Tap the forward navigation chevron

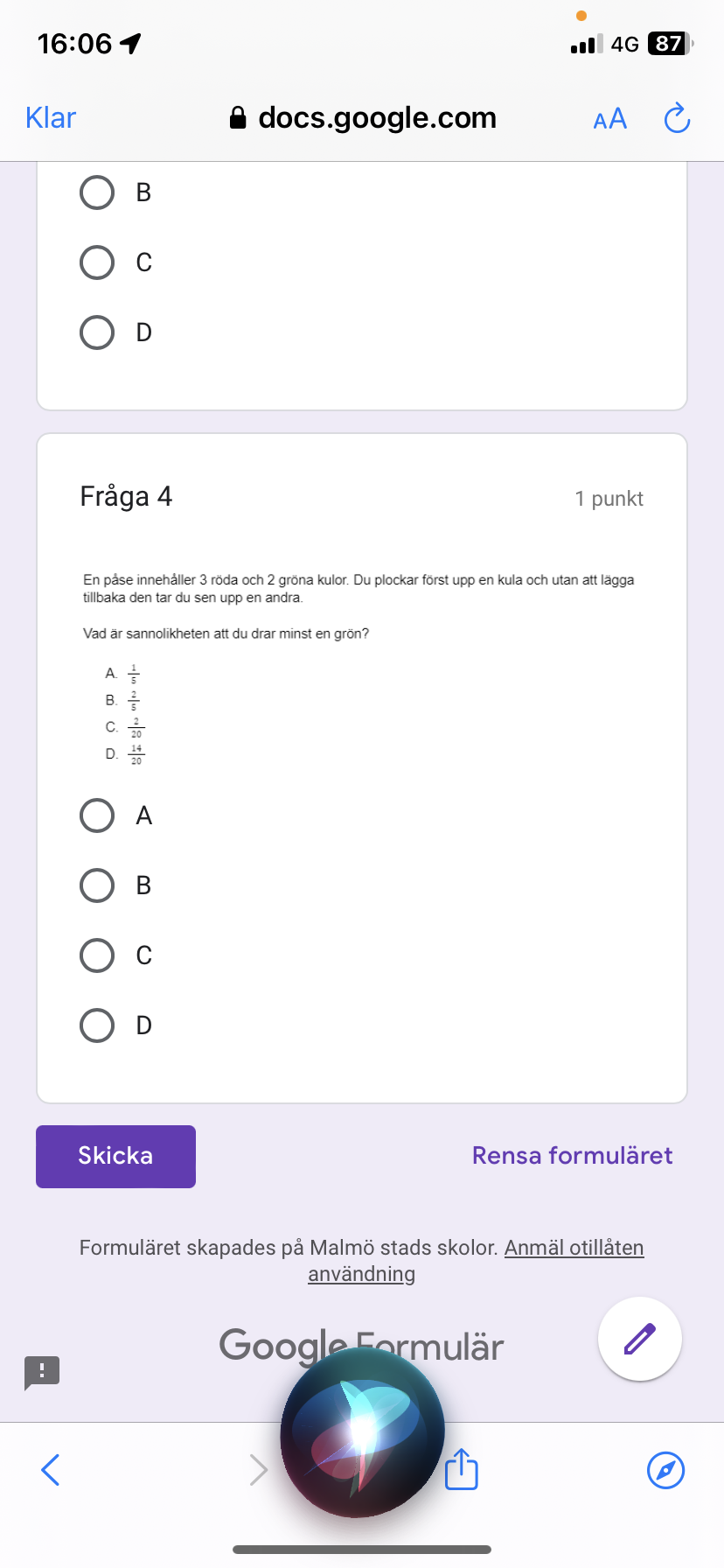coord(257,1470)
